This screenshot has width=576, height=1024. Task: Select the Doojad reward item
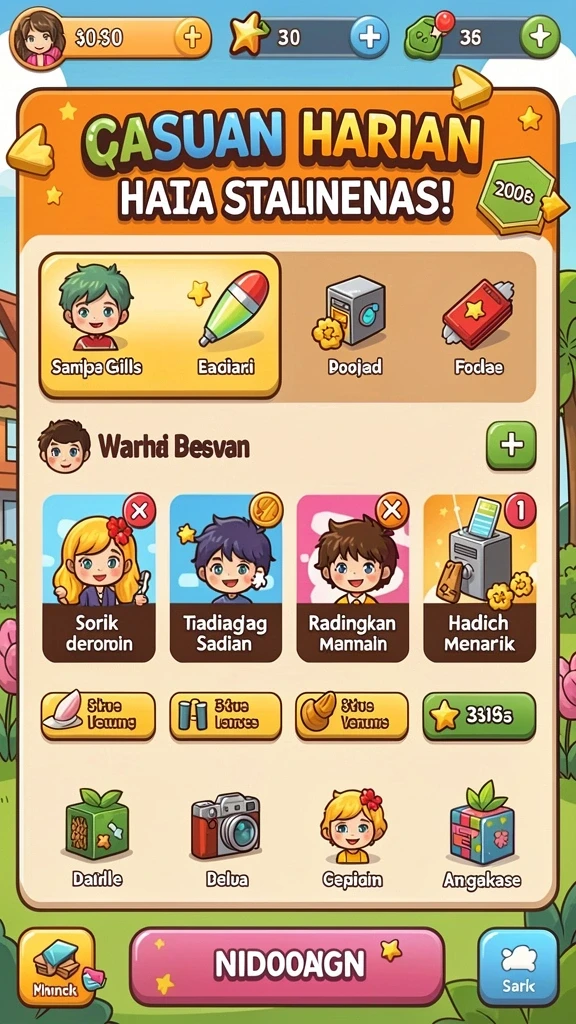(355, 325)
